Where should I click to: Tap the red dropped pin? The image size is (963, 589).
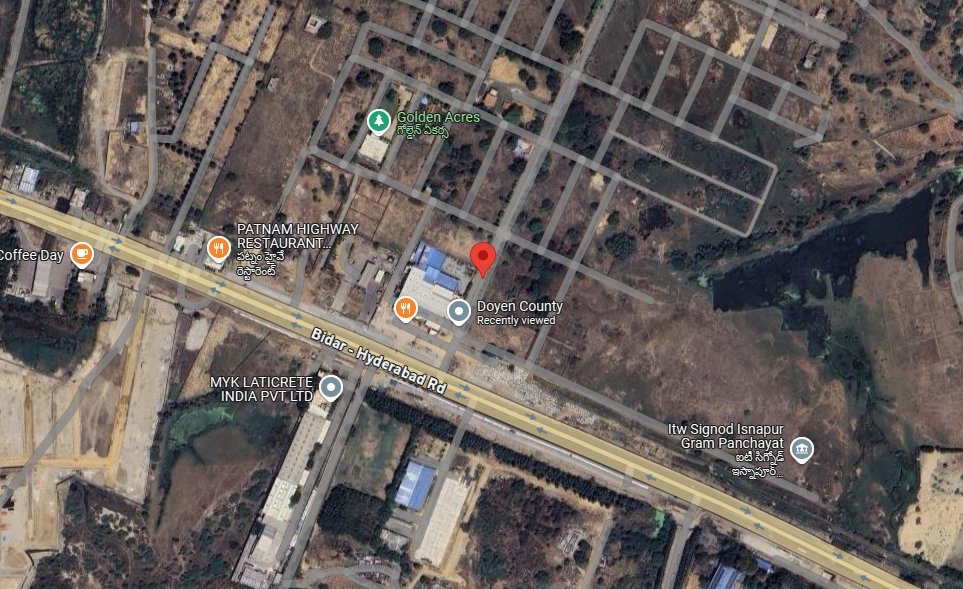pos(483,257)
